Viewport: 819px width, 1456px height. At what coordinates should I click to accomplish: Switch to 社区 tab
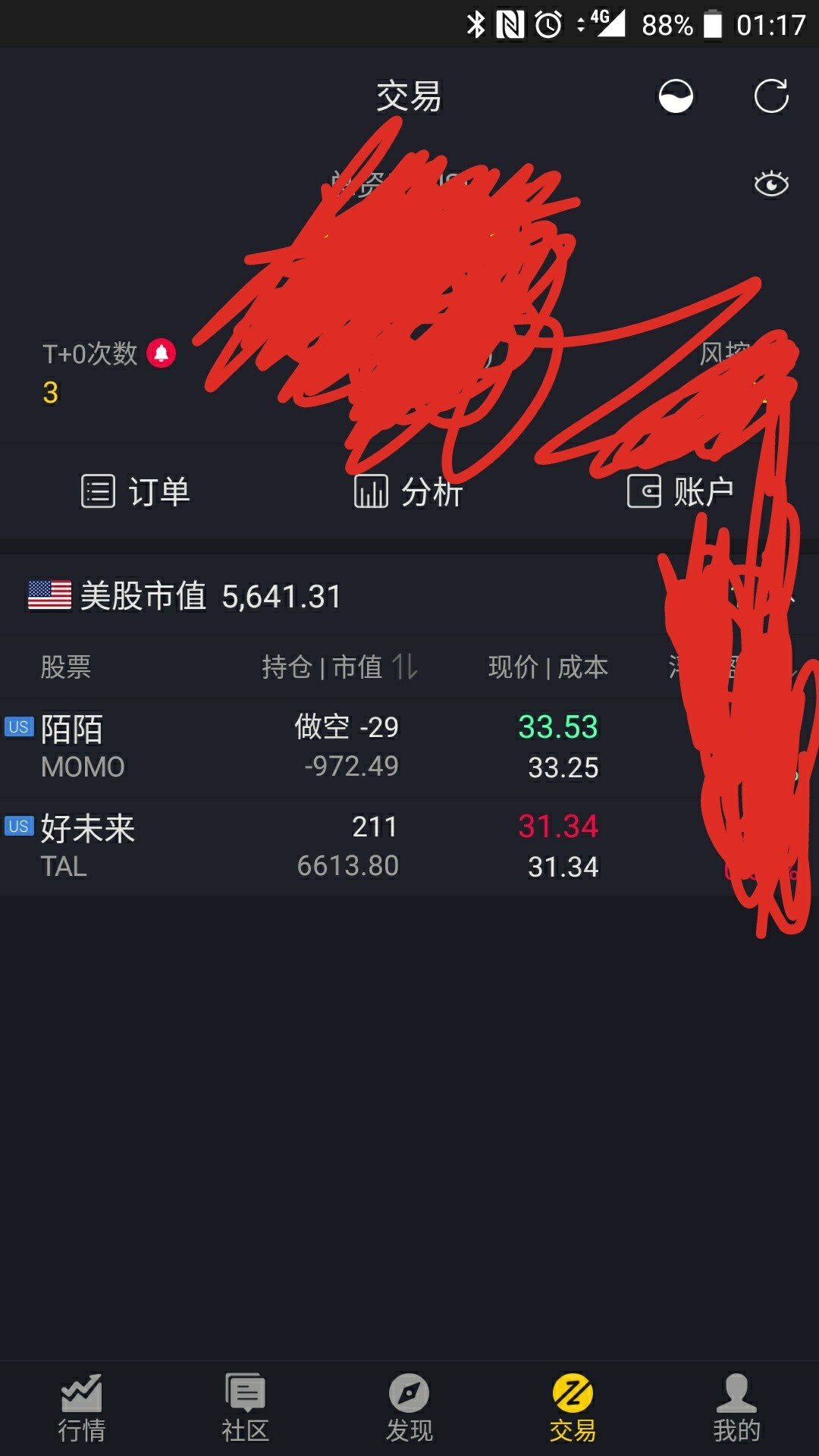246,1409
